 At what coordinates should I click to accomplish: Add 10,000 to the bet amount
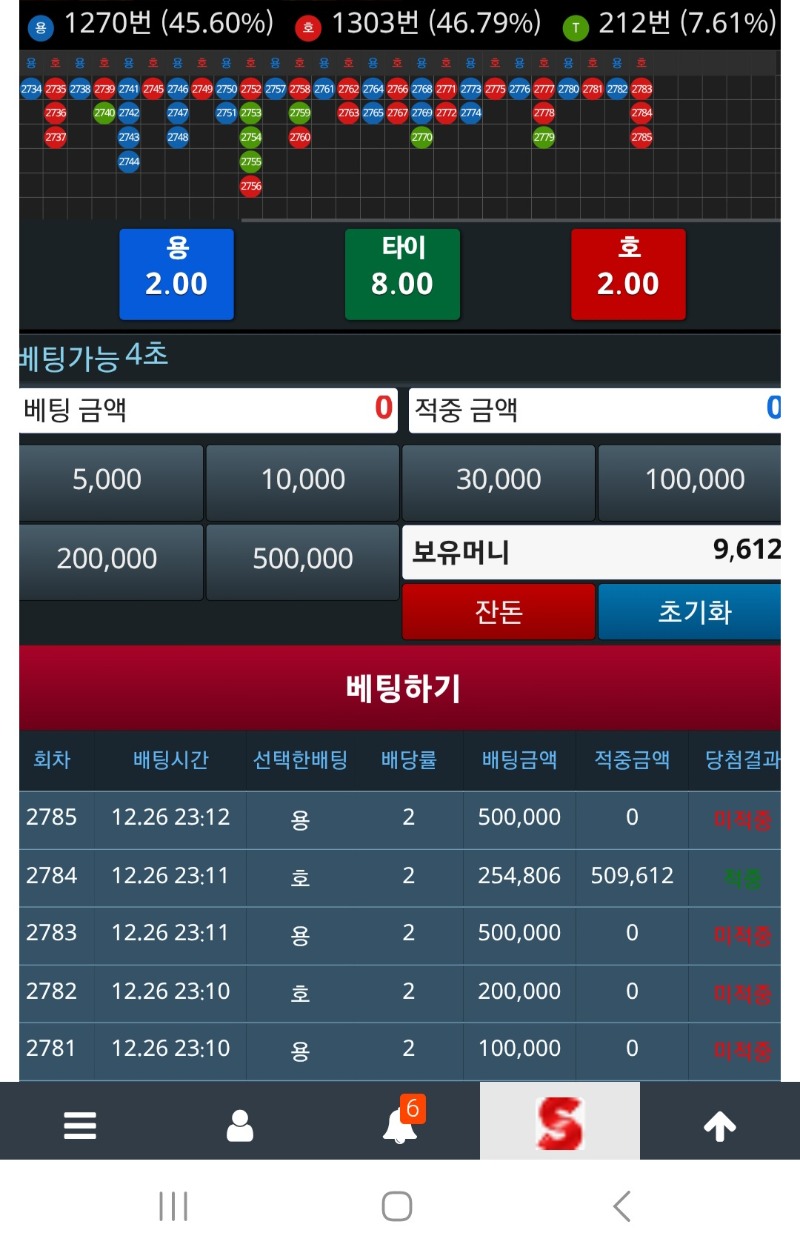[x=303, y=481]
